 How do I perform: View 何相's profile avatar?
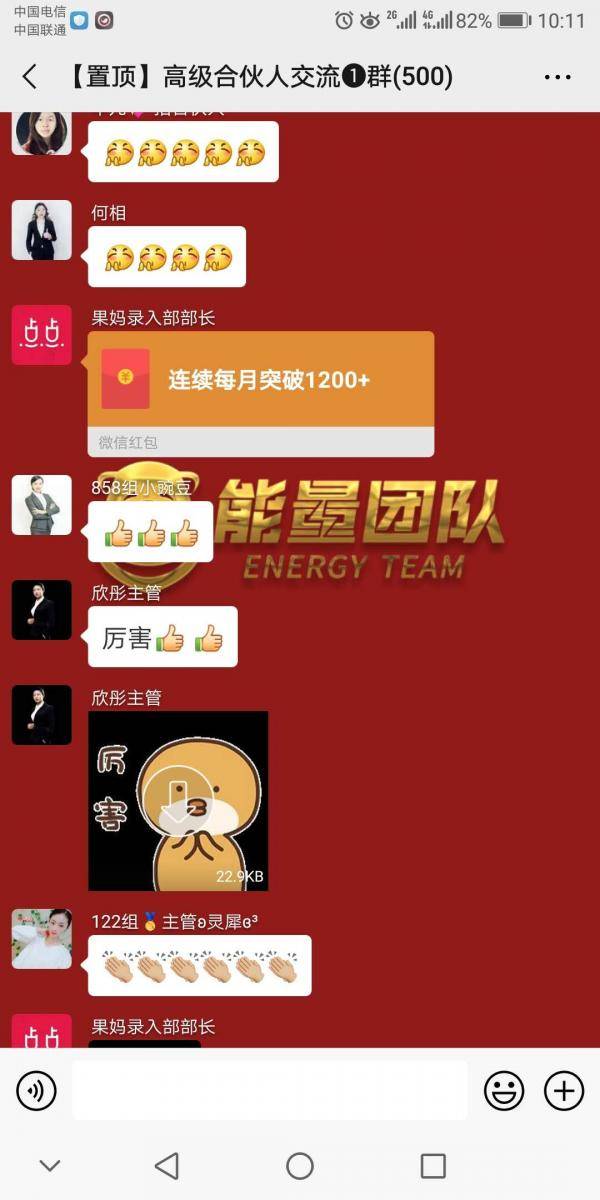pyautogui.click(x=42, y=230)
